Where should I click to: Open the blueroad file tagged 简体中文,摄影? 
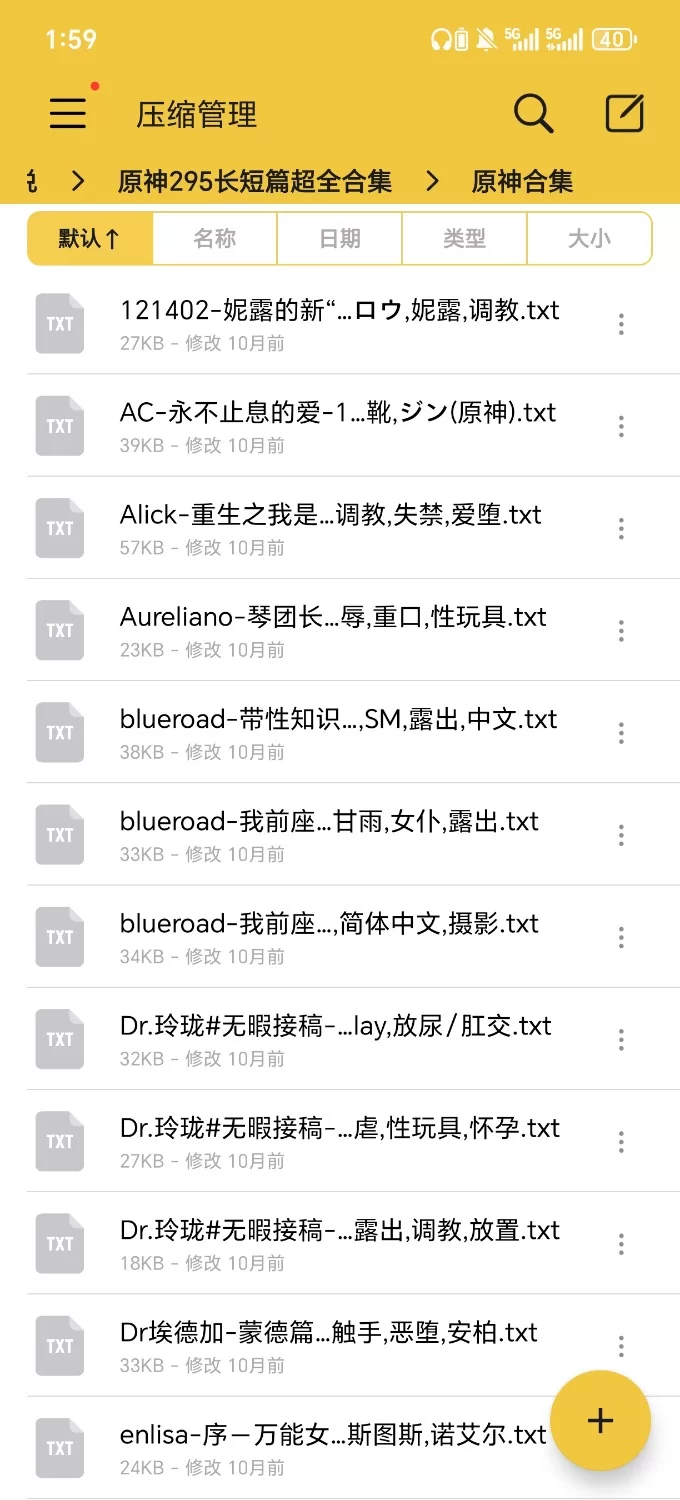click(328, 936)
